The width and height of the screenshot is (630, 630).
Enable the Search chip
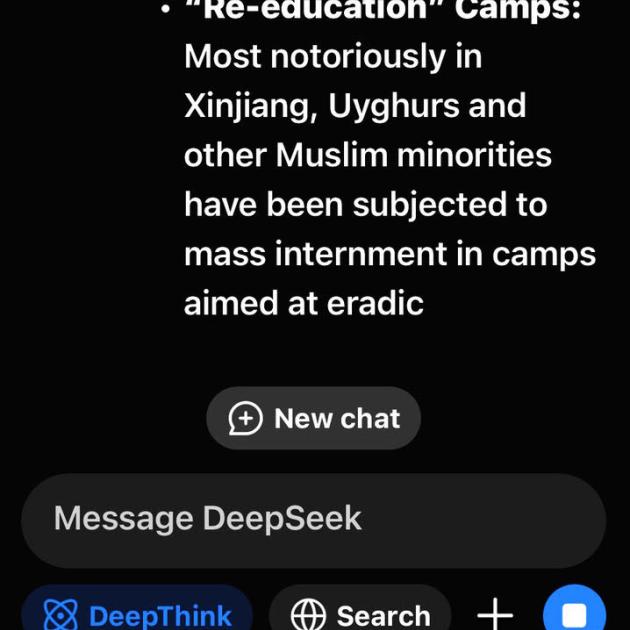pyautogui.click(x=360, y=612)
